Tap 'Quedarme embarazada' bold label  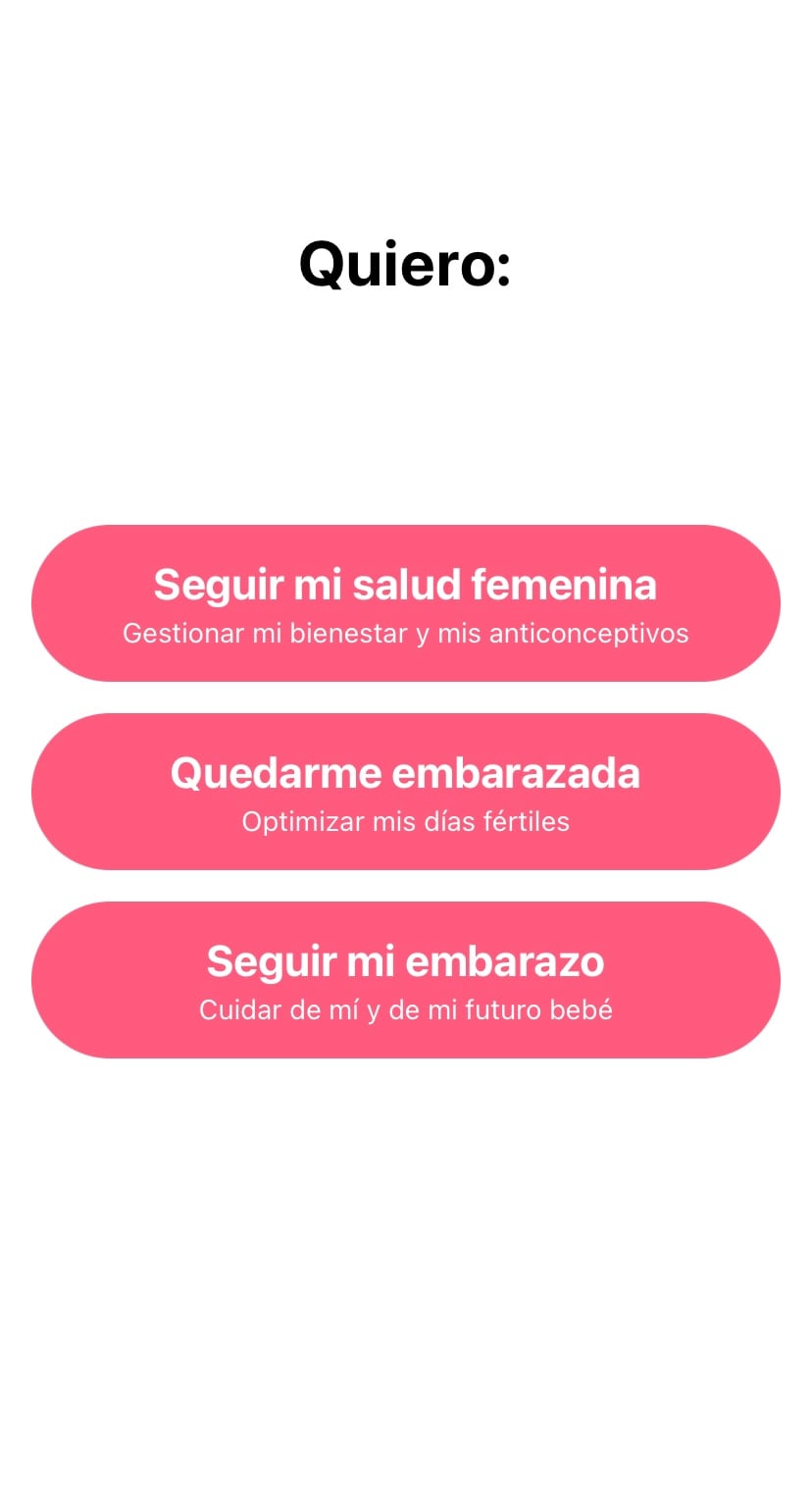pyautogui.click(x=406, y=773)
